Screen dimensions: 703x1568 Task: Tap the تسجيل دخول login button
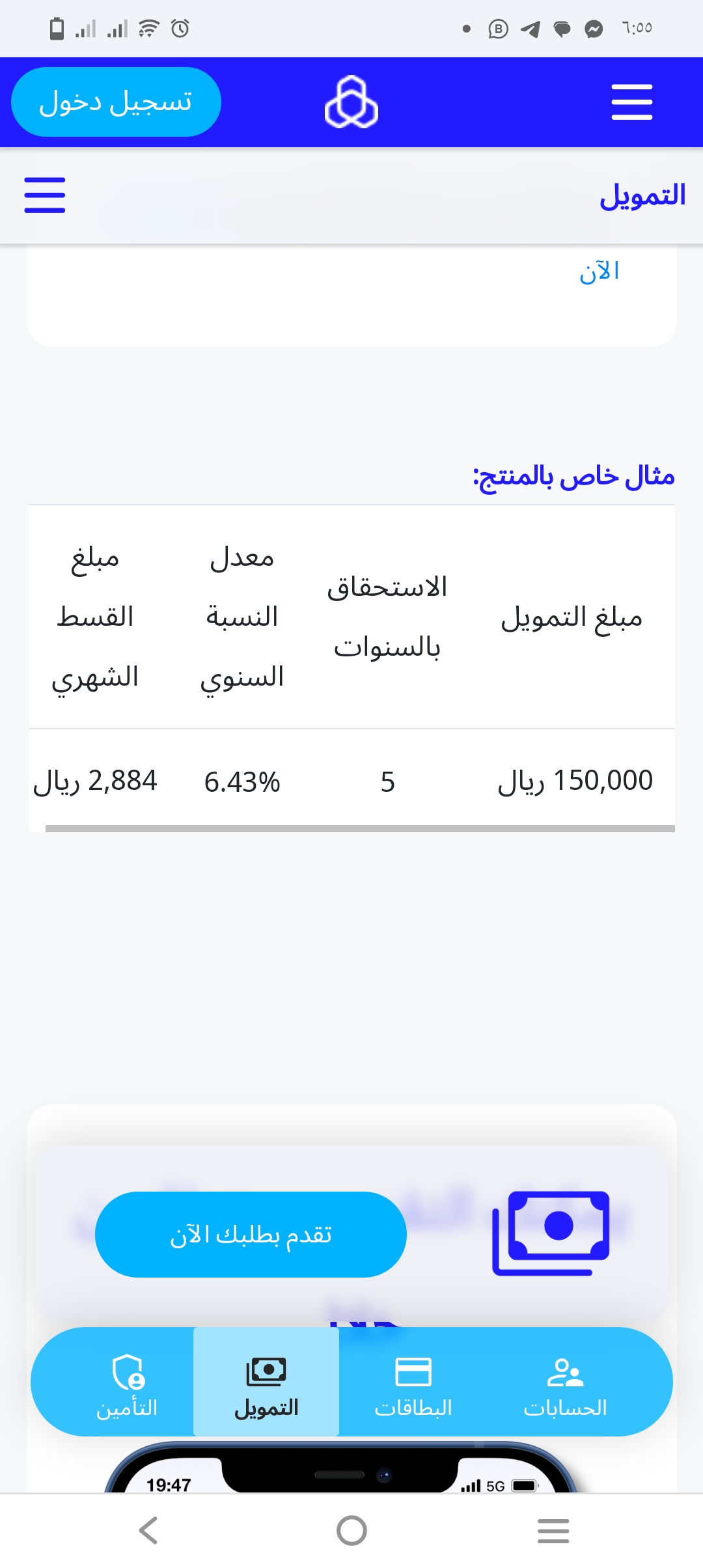tap(116, 102)
